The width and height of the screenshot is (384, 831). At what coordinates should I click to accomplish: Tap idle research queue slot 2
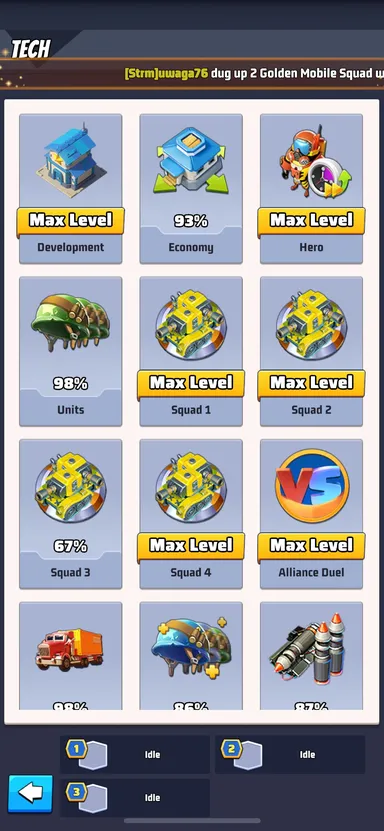pyautogui.click(x=290, y=755)
